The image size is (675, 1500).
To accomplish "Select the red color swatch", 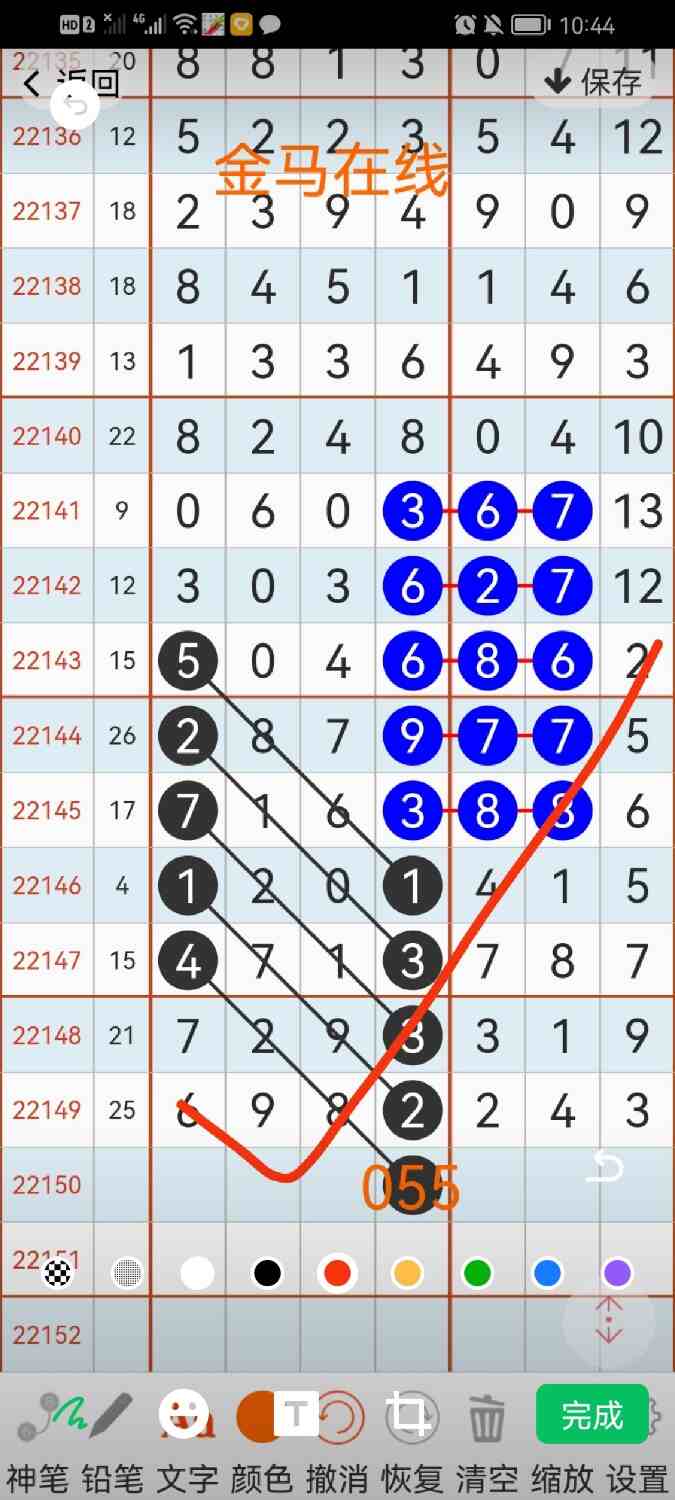I will tap(337, 1273).
